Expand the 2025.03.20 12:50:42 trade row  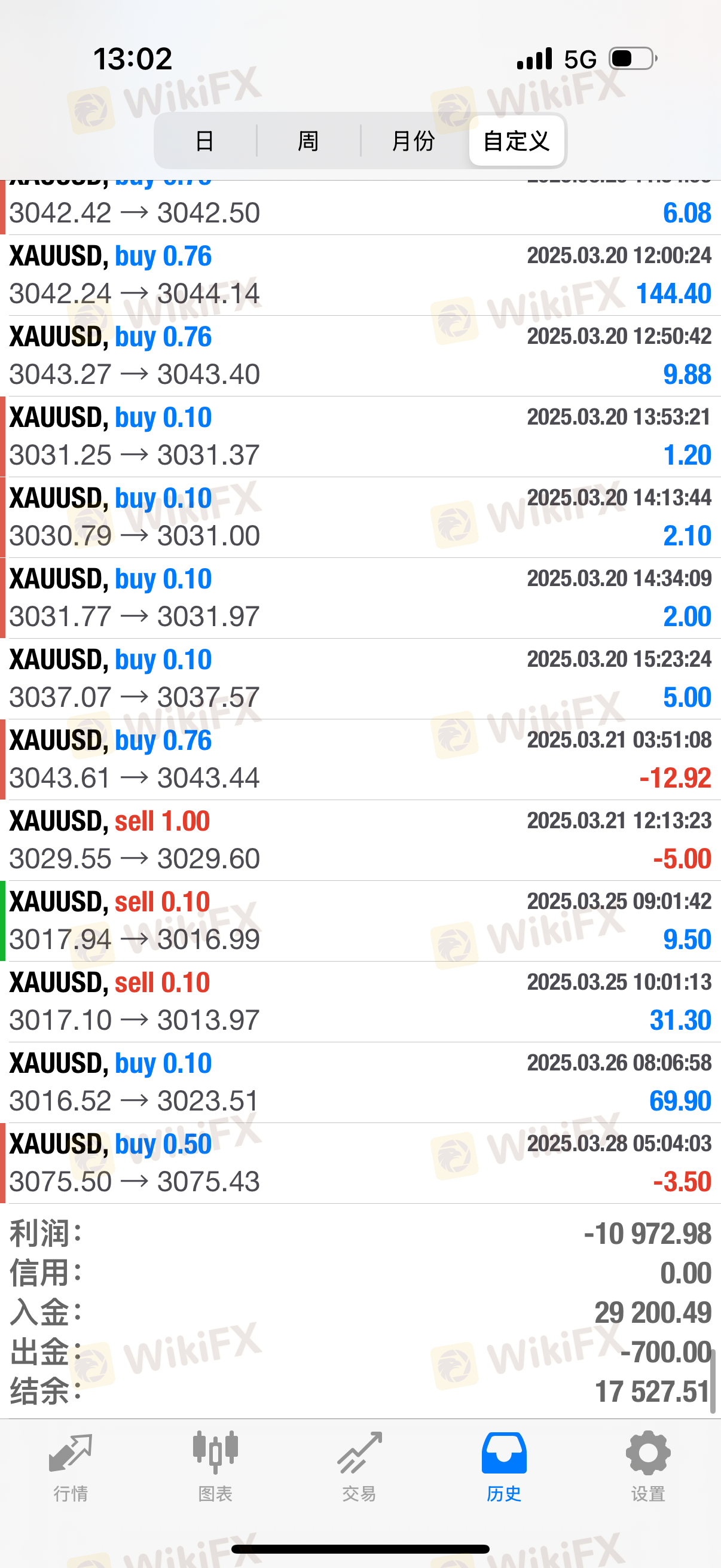tap(360, 356)
